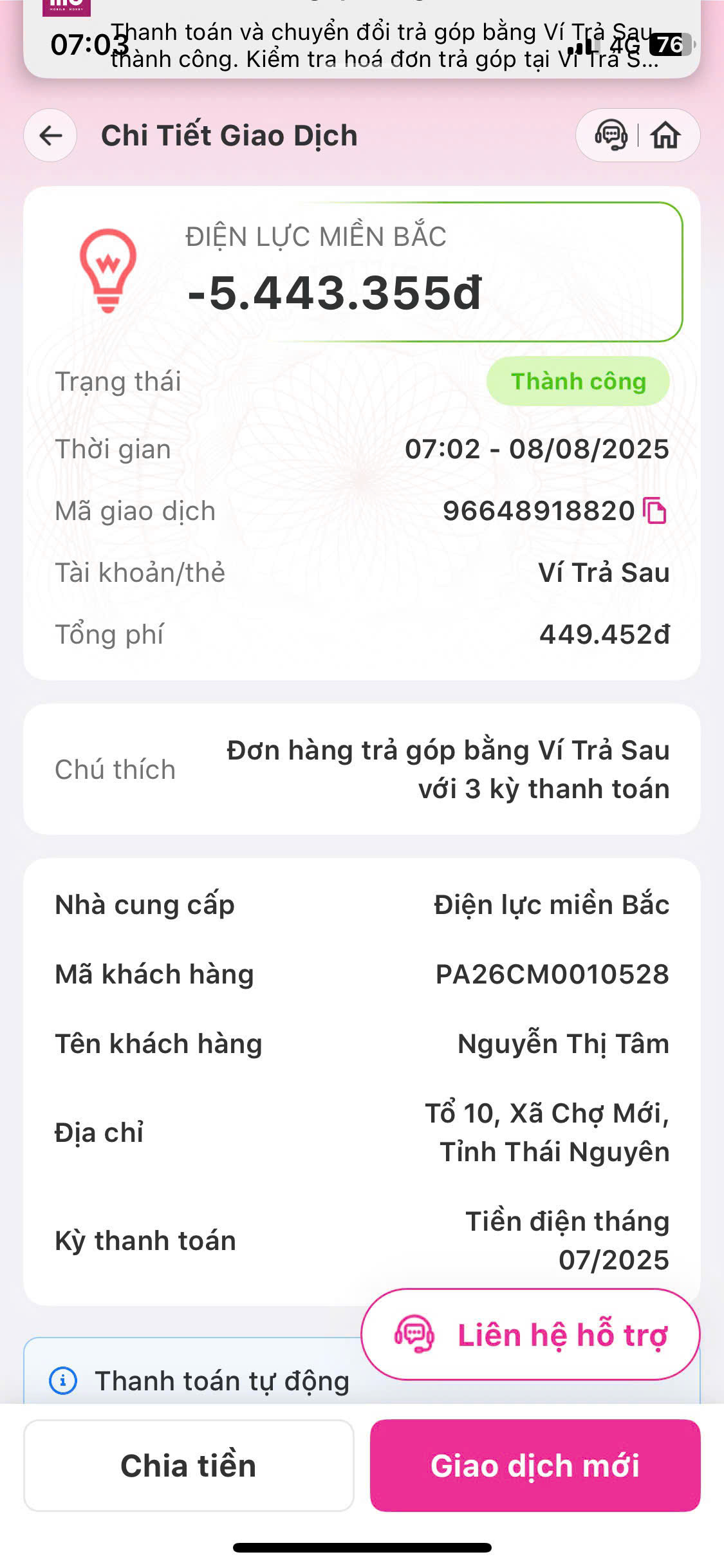Screen dimensions: 724x1568
Task: Tap the Liên hệ hỗ trợ button
Action: click(x=530, y=1334)
